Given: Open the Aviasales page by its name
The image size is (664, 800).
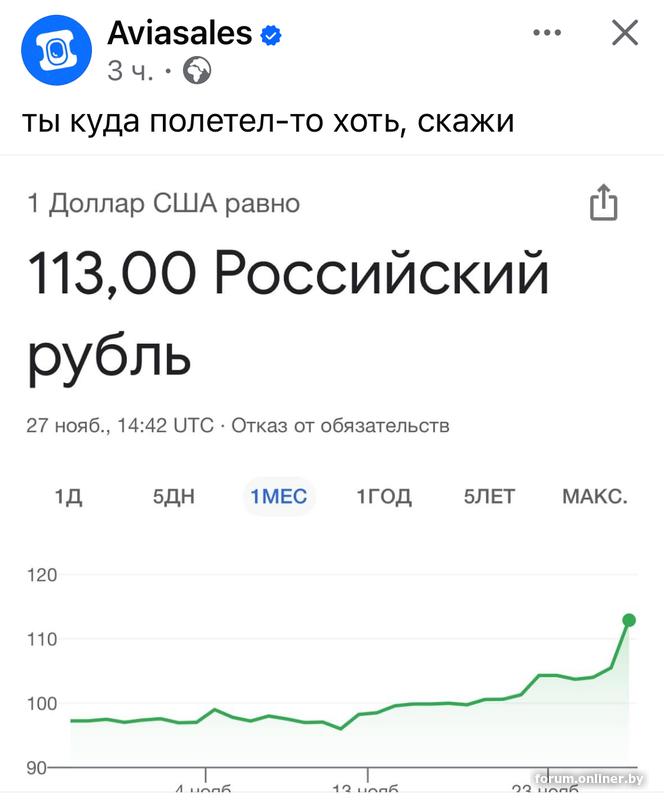Looking at the screenshot, I should (179, 33).
